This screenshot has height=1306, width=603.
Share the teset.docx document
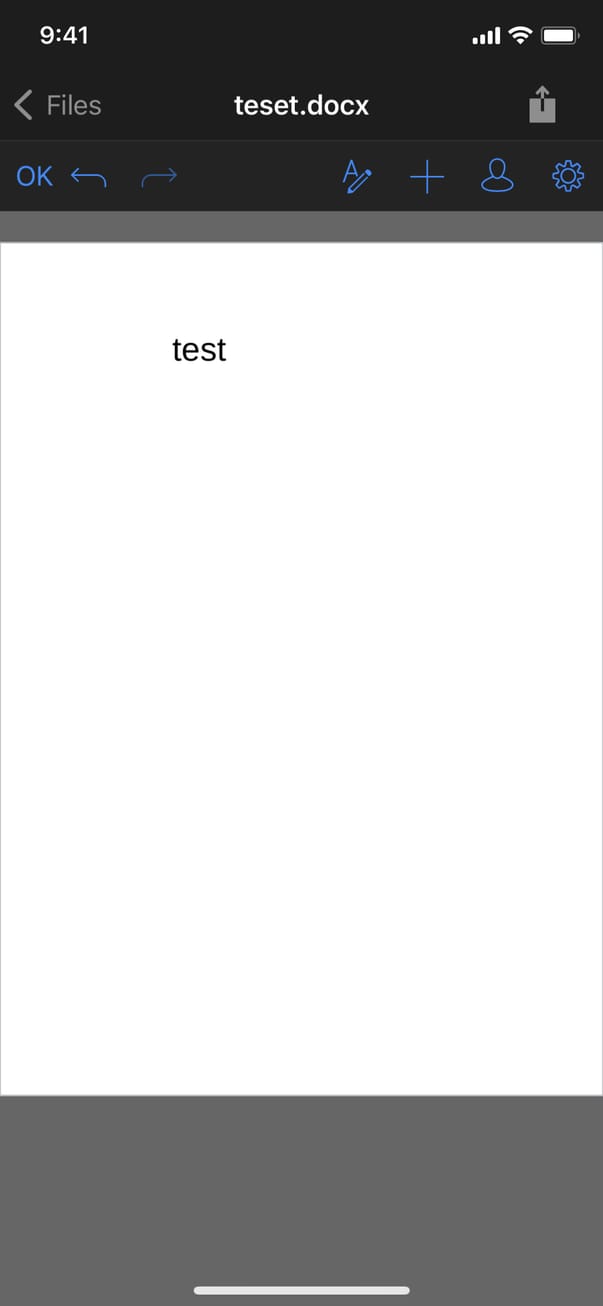click(541, 105)
